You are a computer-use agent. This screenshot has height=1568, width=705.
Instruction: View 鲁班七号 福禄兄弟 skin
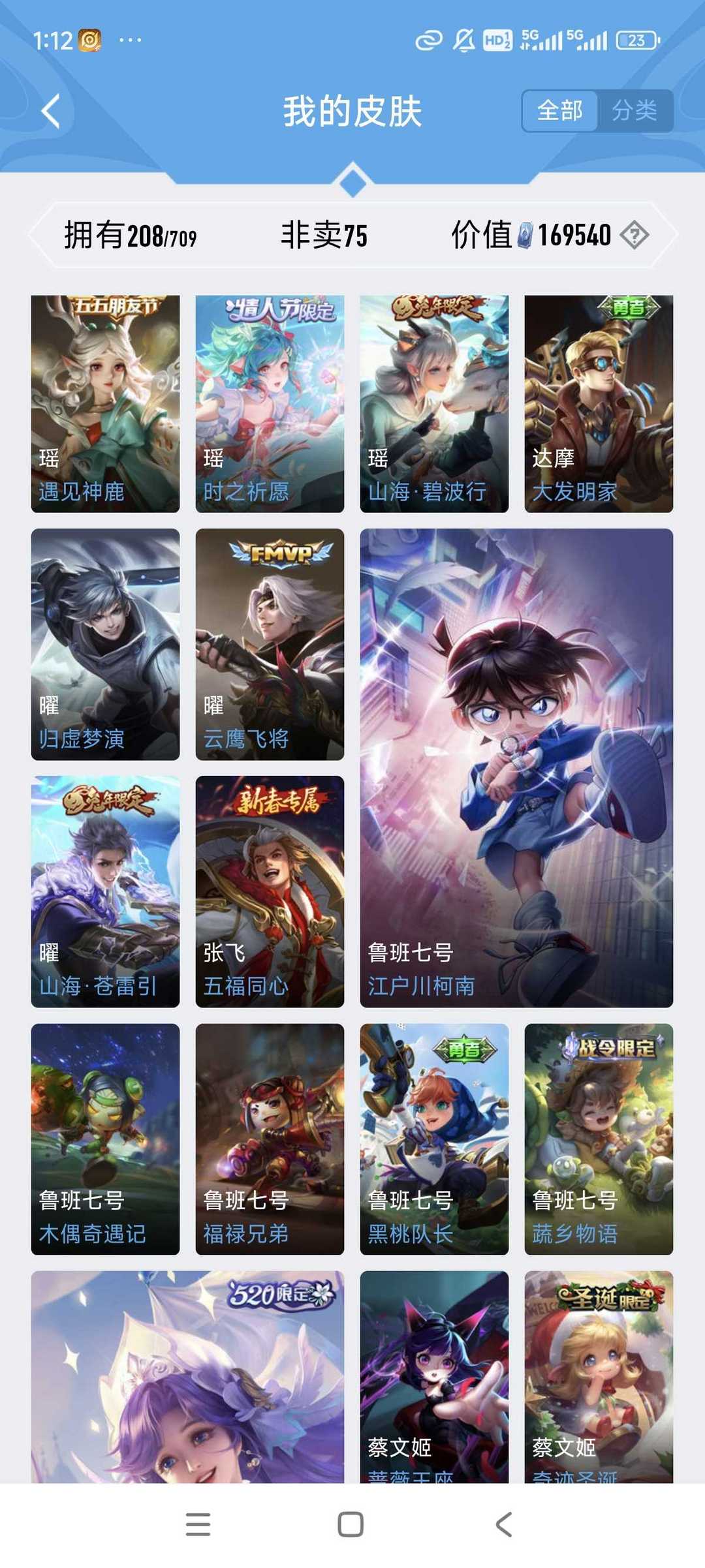(270, 1139)
